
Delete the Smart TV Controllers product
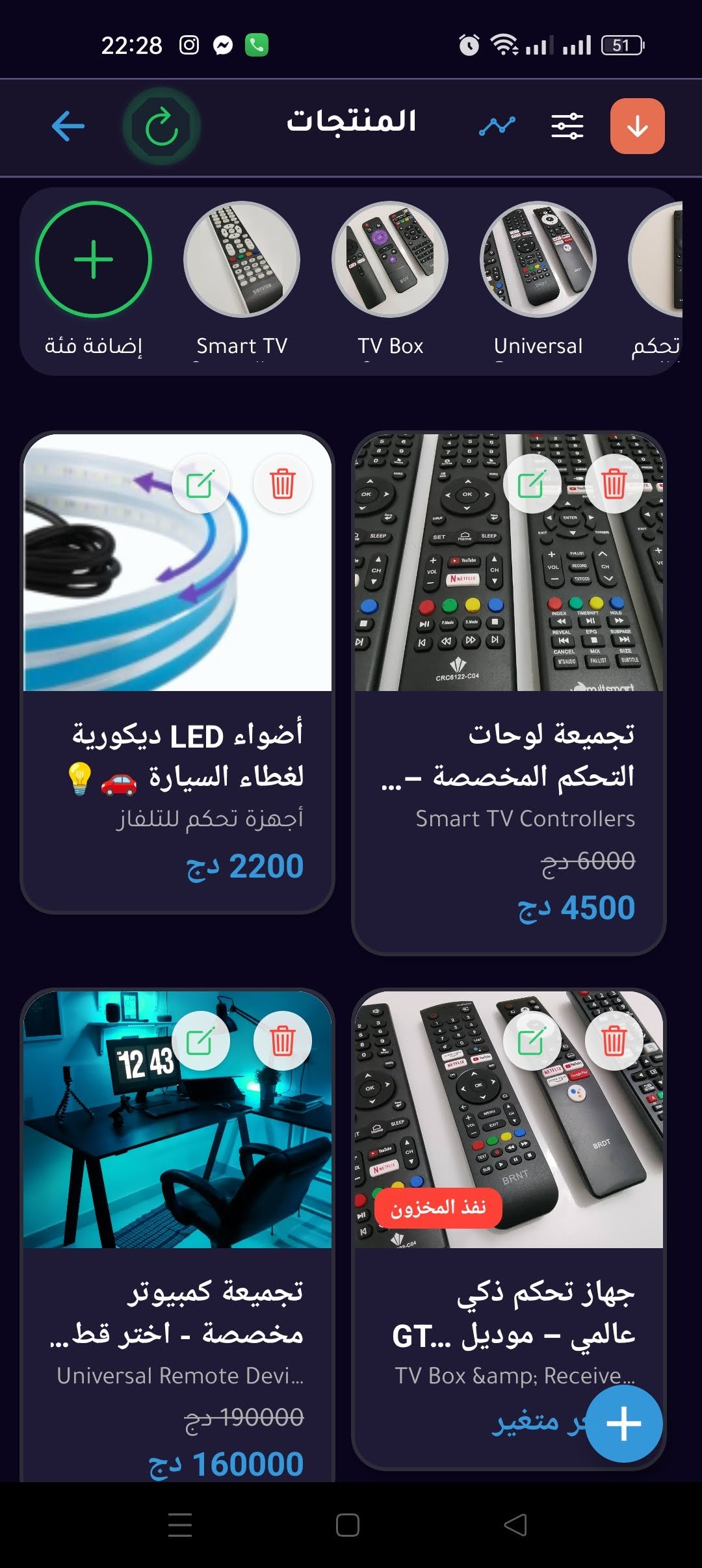pyautogui.click(x=614, y=482)
